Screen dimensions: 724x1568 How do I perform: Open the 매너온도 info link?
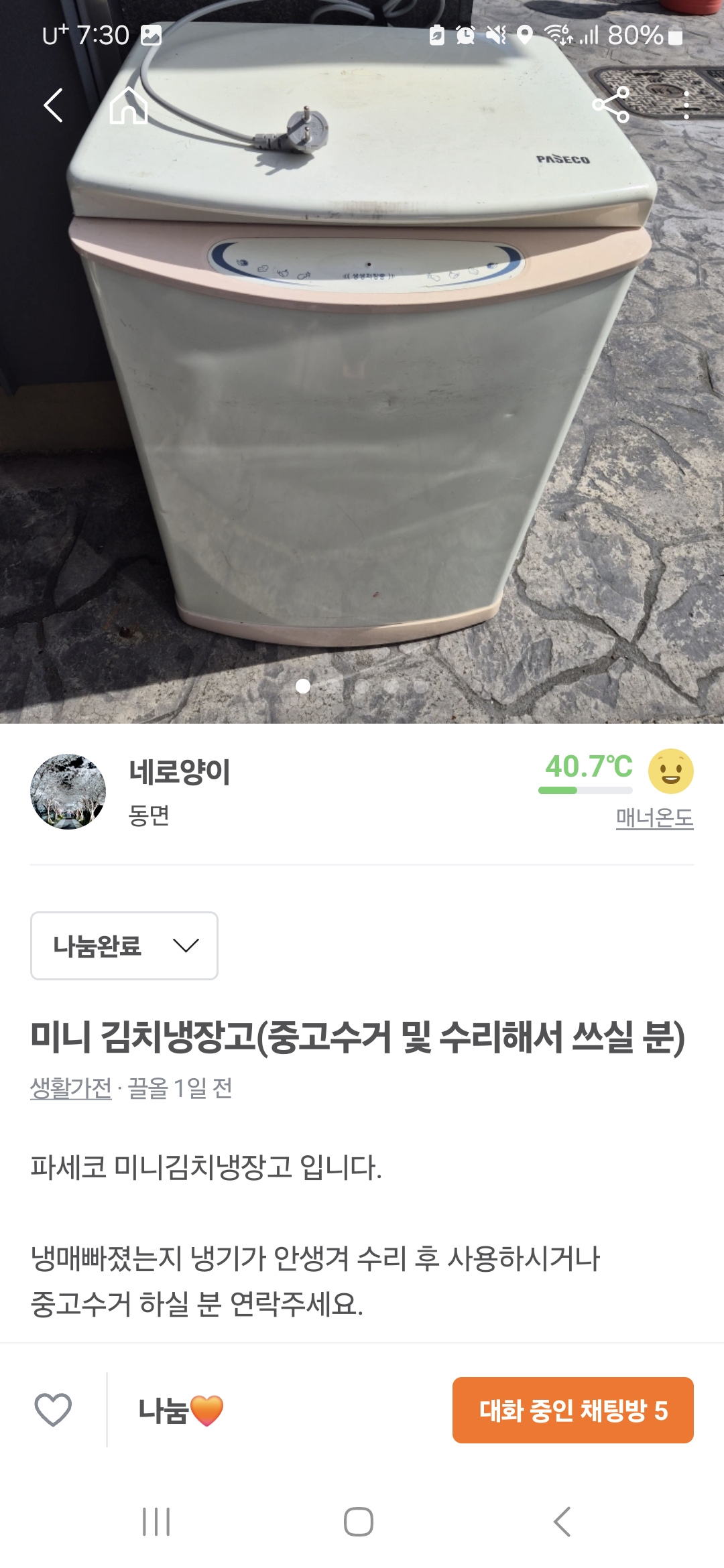point(654,818)
